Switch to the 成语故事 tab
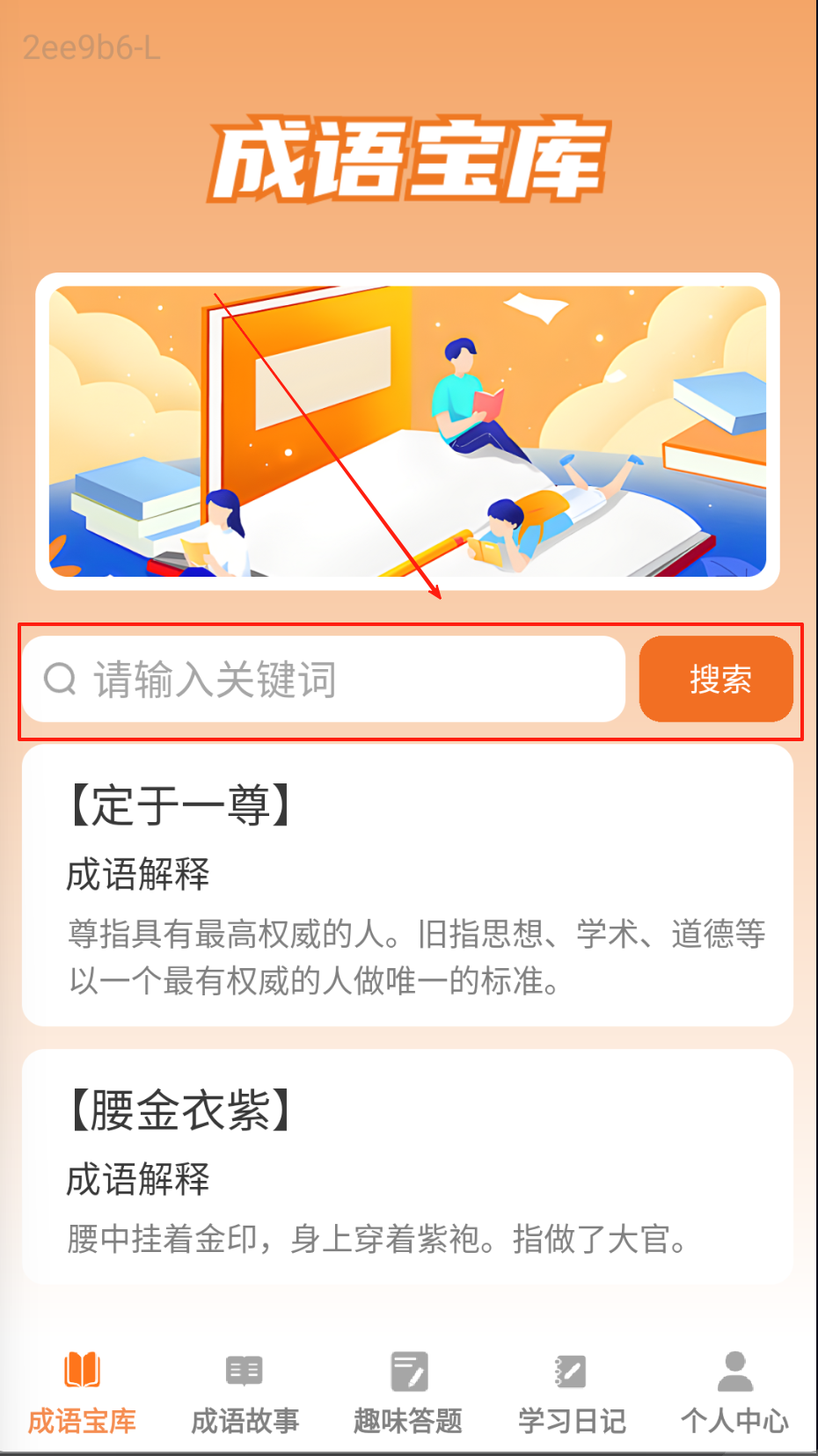 click(x=245, y=1394)
